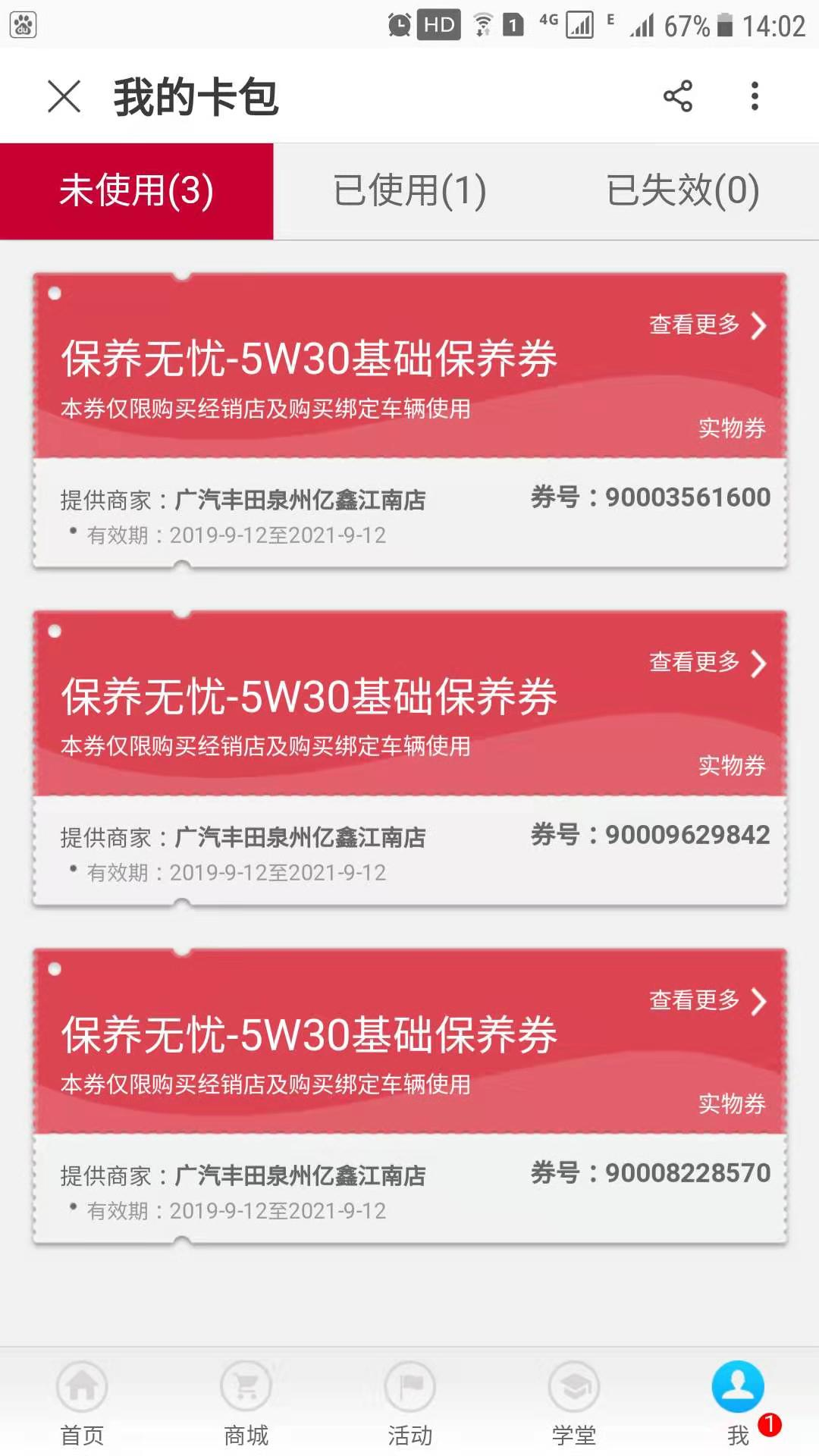Open the 我 profile tab
819x1456 pixels.
click(738, 1403)
